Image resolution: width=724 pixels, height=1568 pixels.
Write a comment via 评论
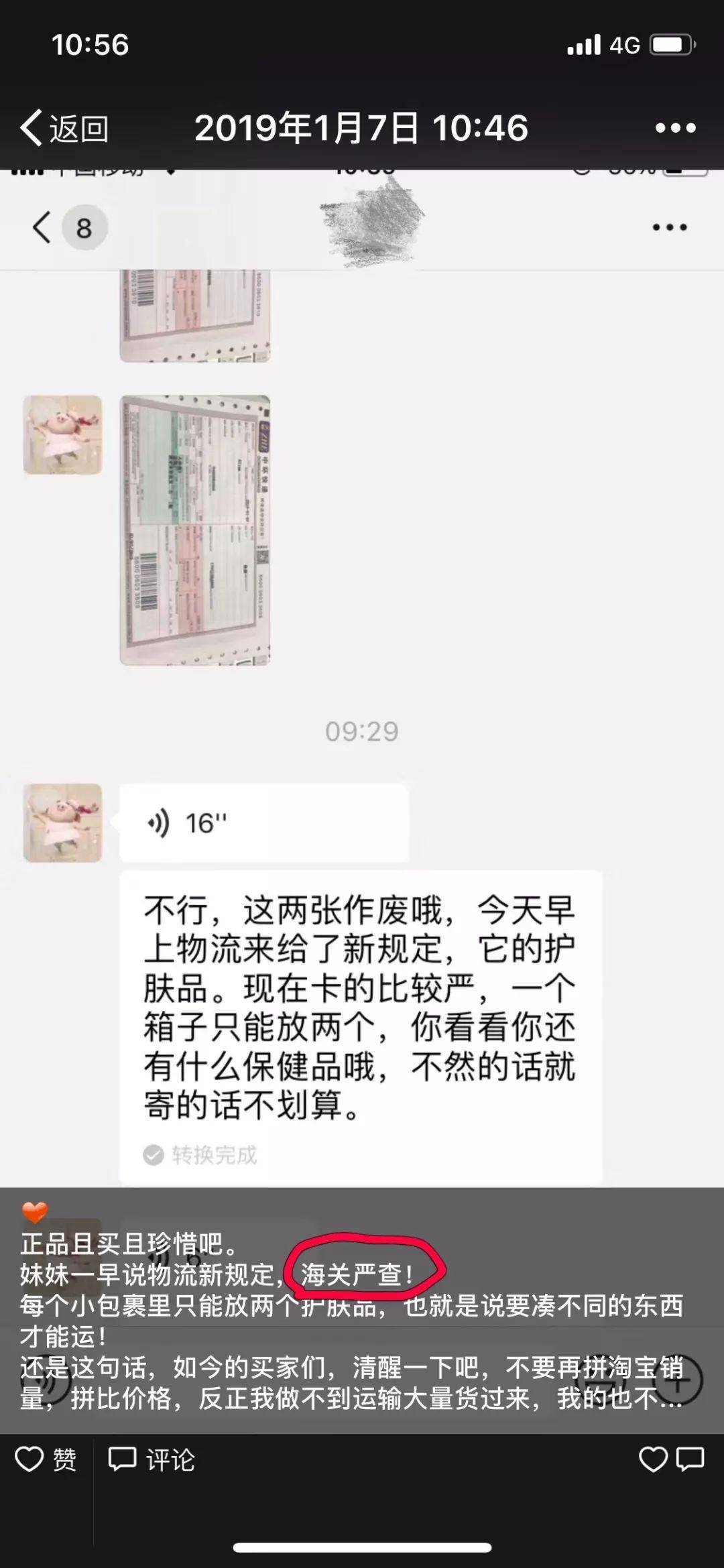152,1459
